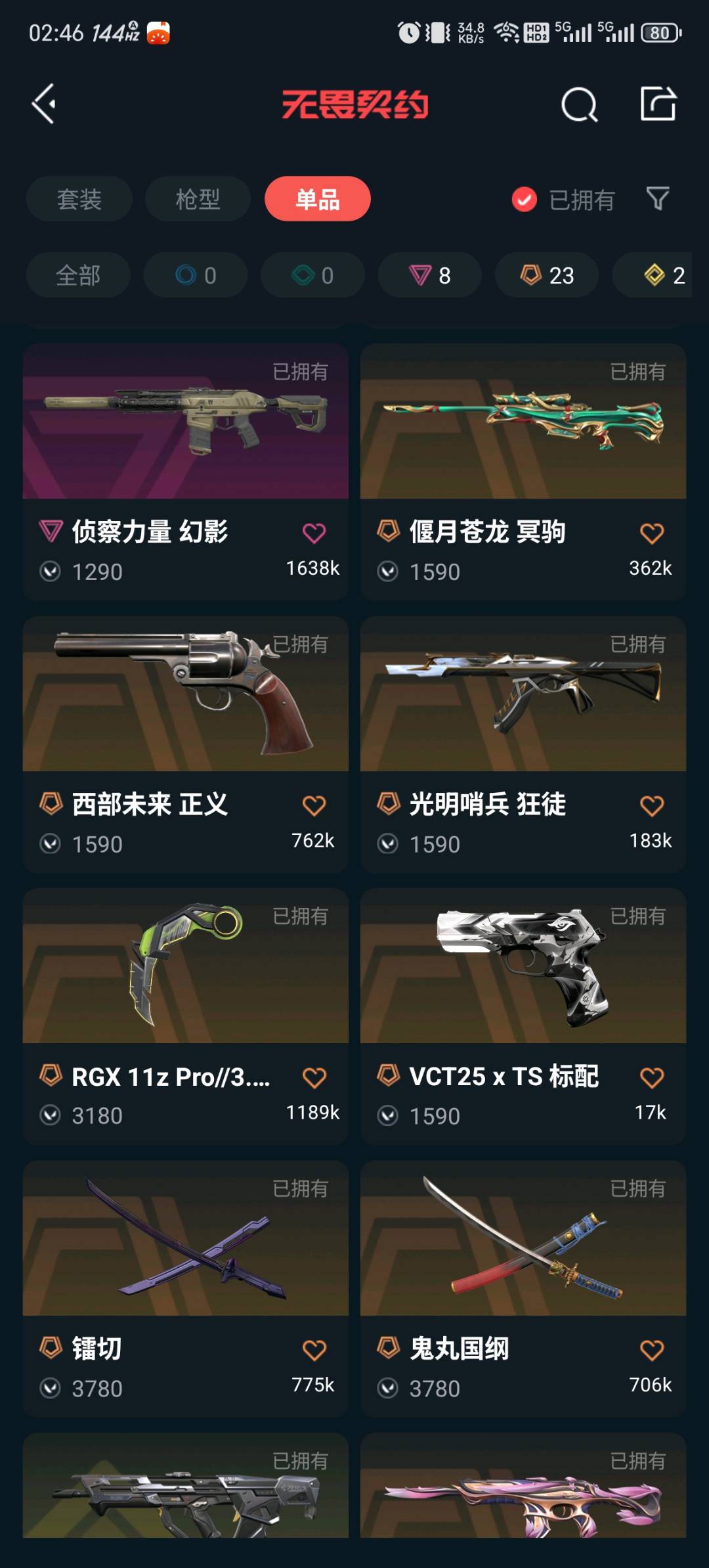Image resolution: width=709 pixels, height=1568 pixels.
Task: Toggle the 已拥有 checkbox
Action: [x=525, y=200]
